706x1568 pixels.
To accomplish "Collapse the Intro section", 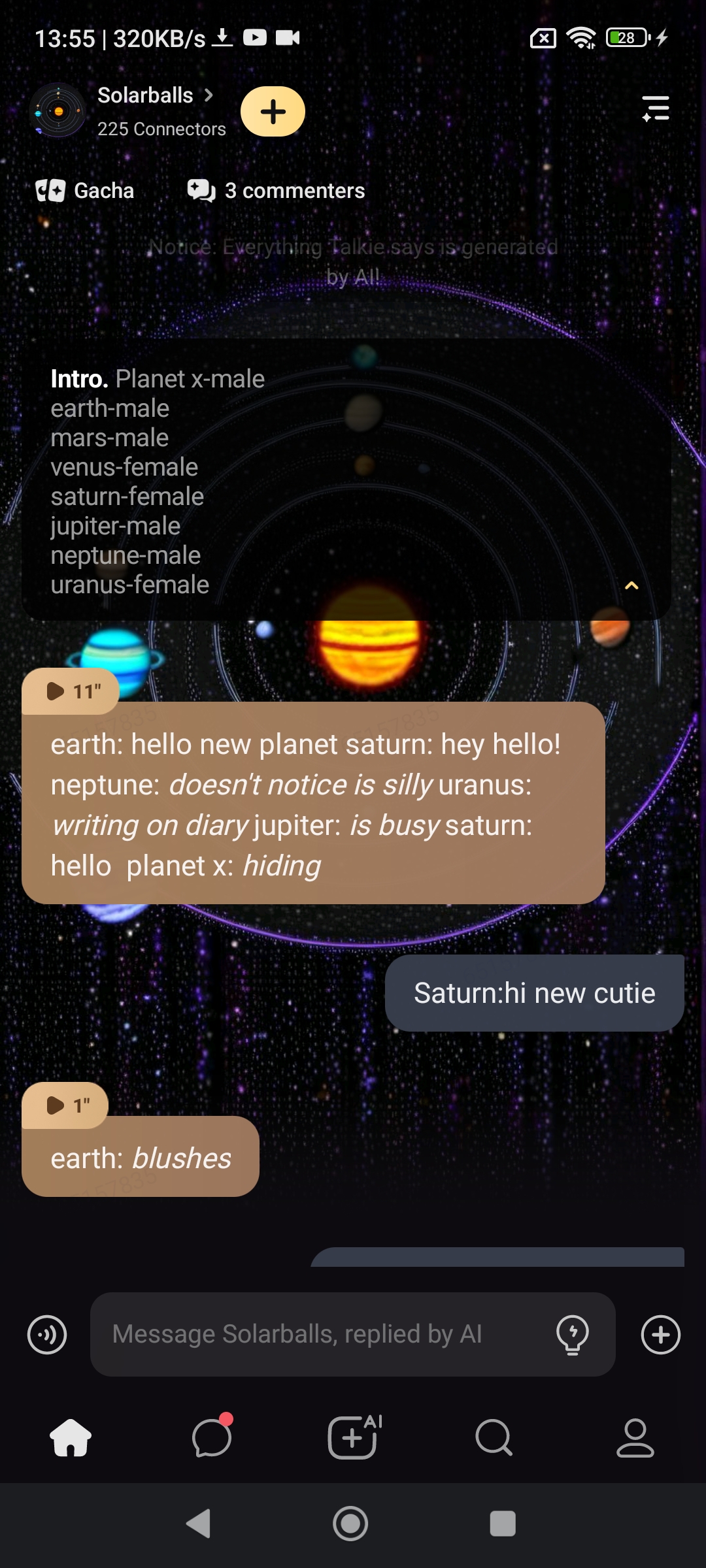I will (x=631, y=585).
